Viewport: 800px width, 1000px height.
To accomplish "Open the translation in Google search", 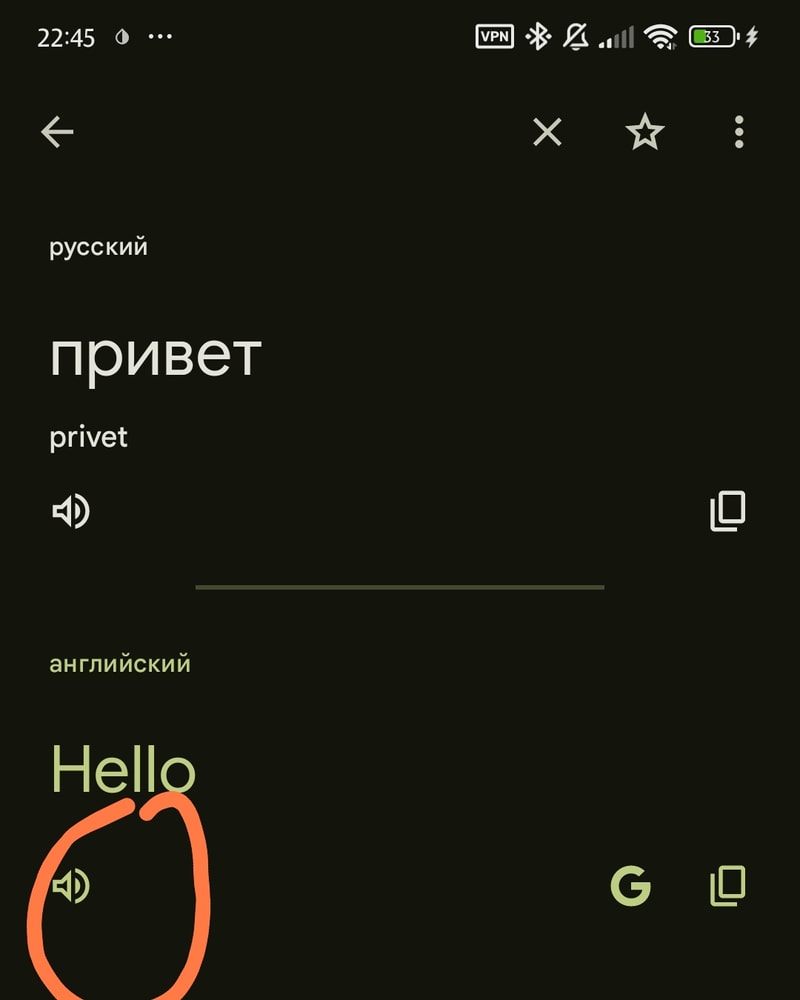I will tap(630, 886).
